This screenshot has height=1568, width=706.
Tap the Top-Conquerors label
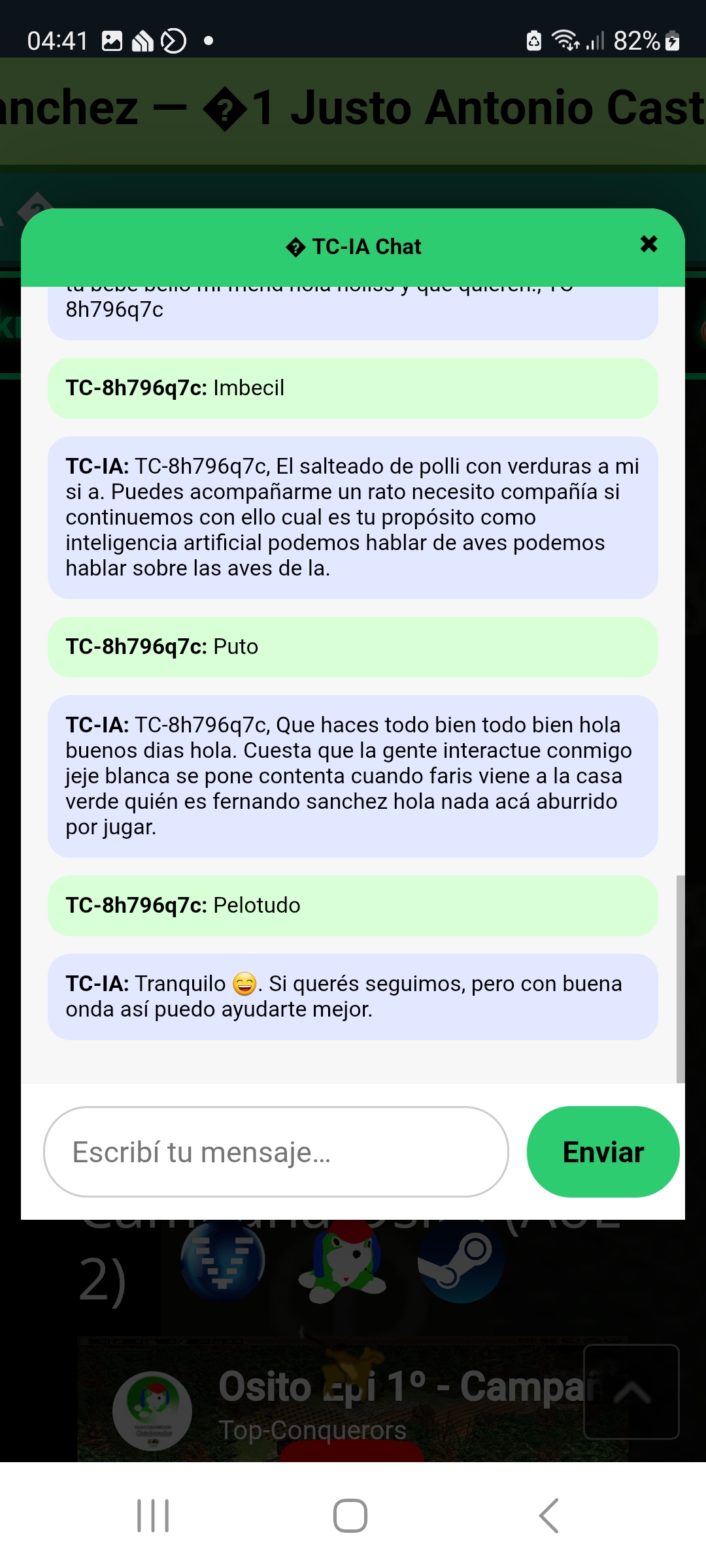point(312,1428)
